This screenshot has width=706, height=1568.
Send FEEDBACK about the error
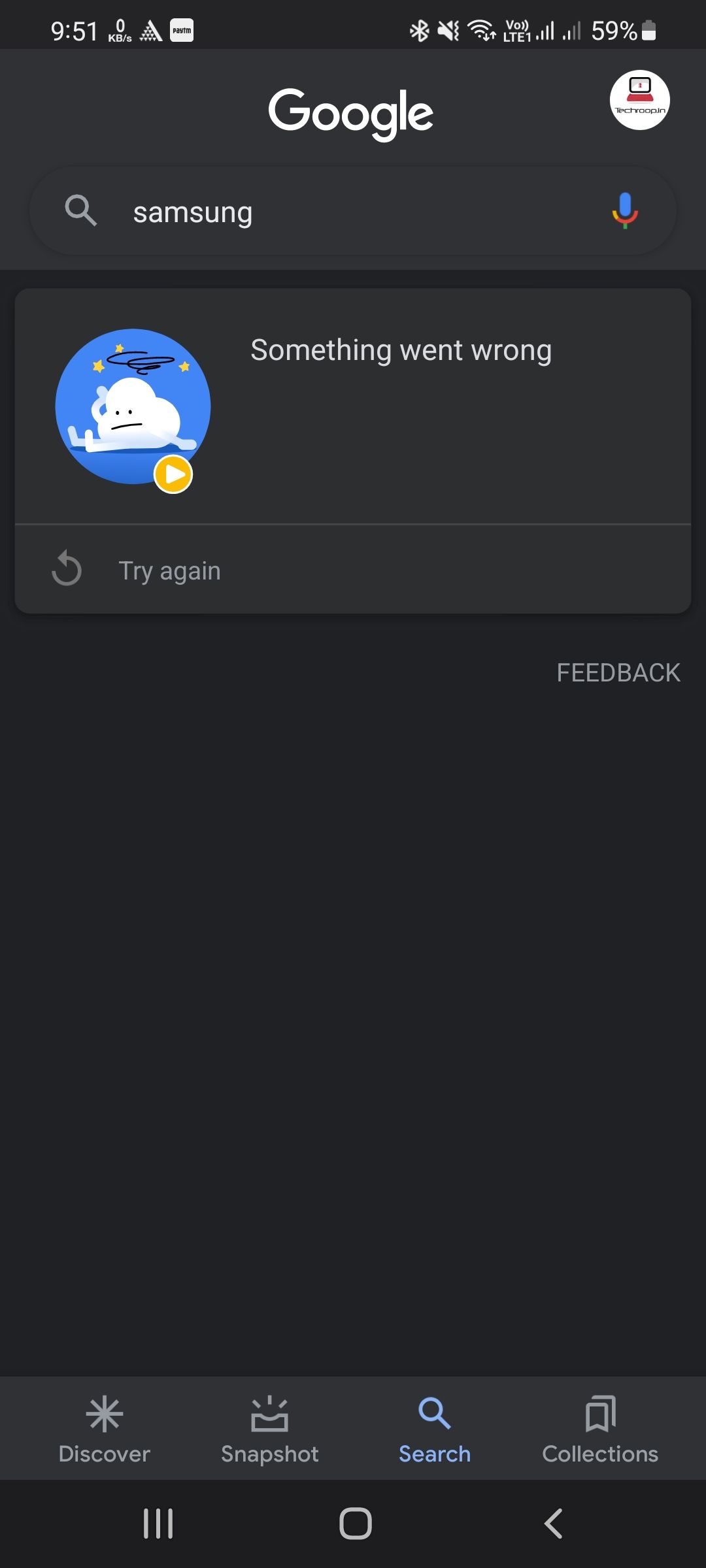(x=618, y=672)
